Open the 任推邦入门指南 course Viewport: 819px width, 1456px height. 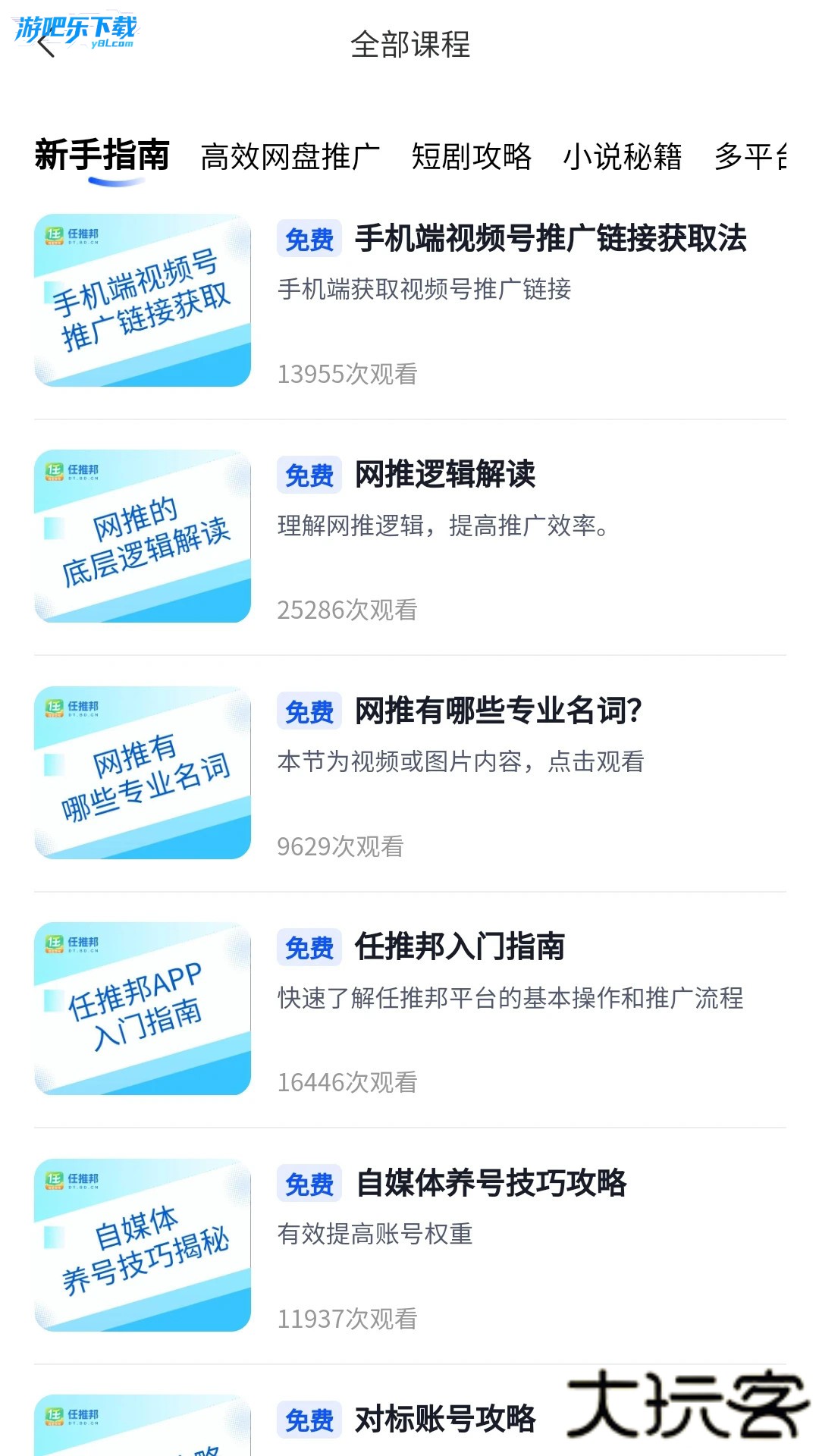click(x=463, y=947)
